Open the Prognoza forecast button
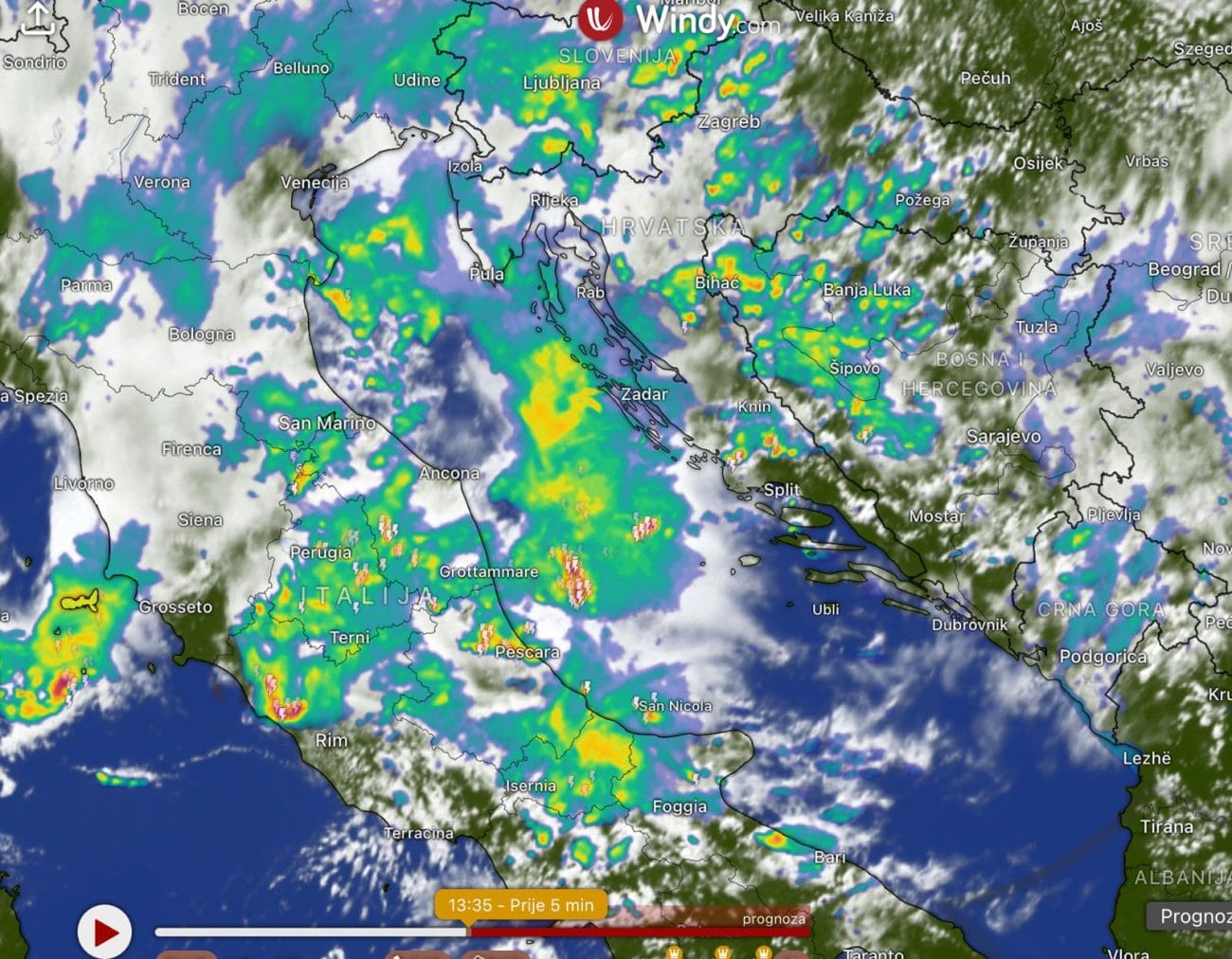 pos(1194,916)
